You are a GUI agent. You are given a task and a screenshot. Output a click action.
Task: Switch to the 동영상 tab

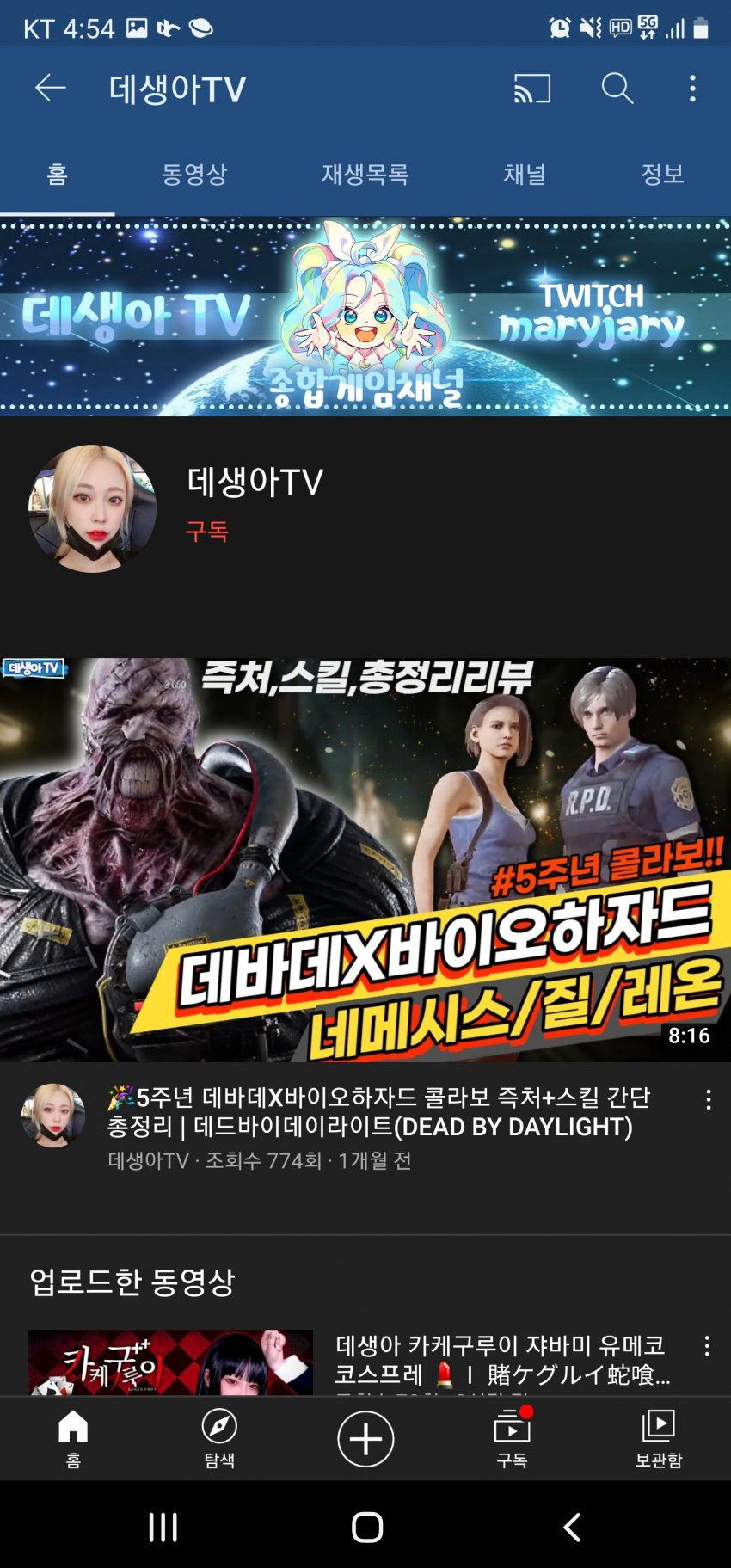tap(194, 175)
